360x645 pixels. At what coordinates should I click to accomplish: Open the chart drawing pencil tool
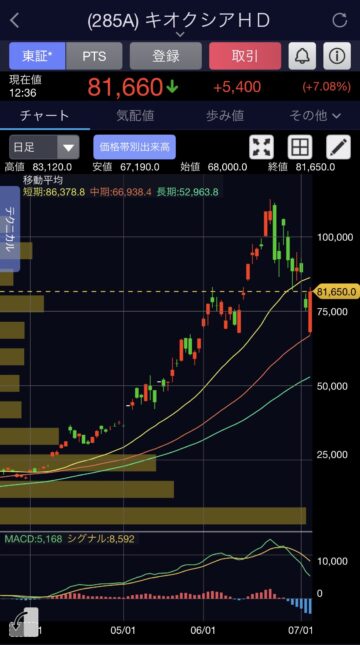(338, 147)
